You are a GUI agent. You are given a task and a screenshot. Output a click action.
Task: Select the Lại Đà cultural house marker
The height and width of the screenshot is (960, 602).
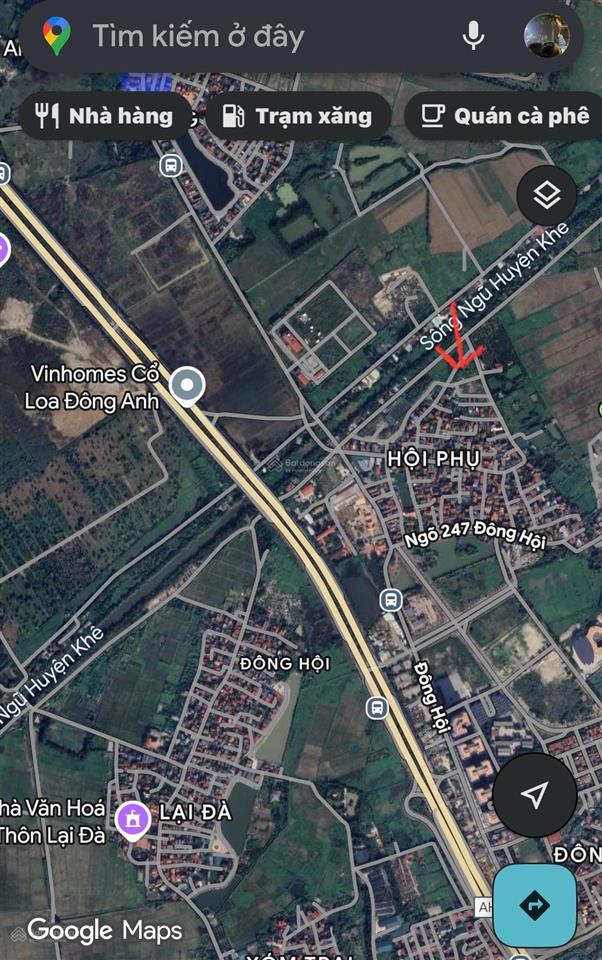[132, 820]
